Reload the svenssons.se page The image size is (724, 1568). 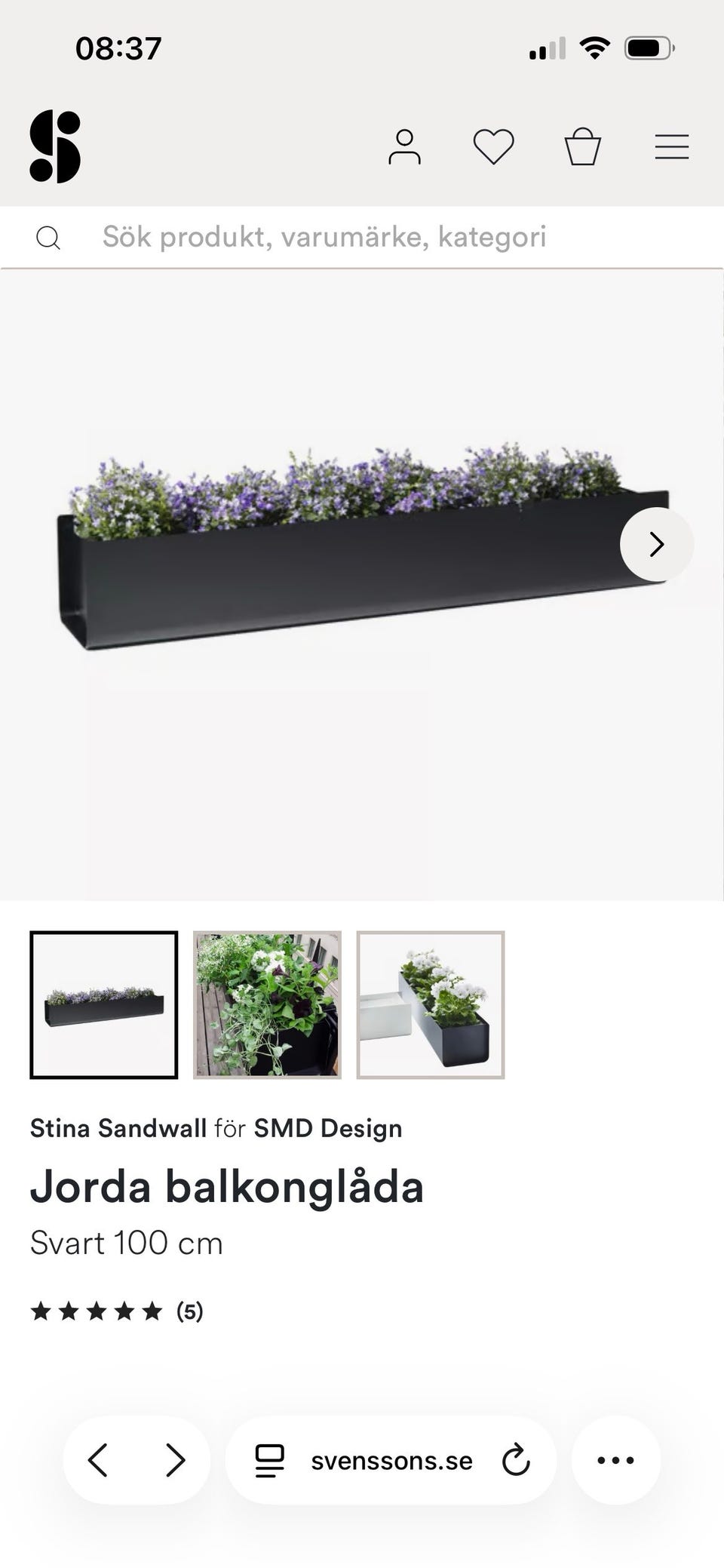point(516,1460)
